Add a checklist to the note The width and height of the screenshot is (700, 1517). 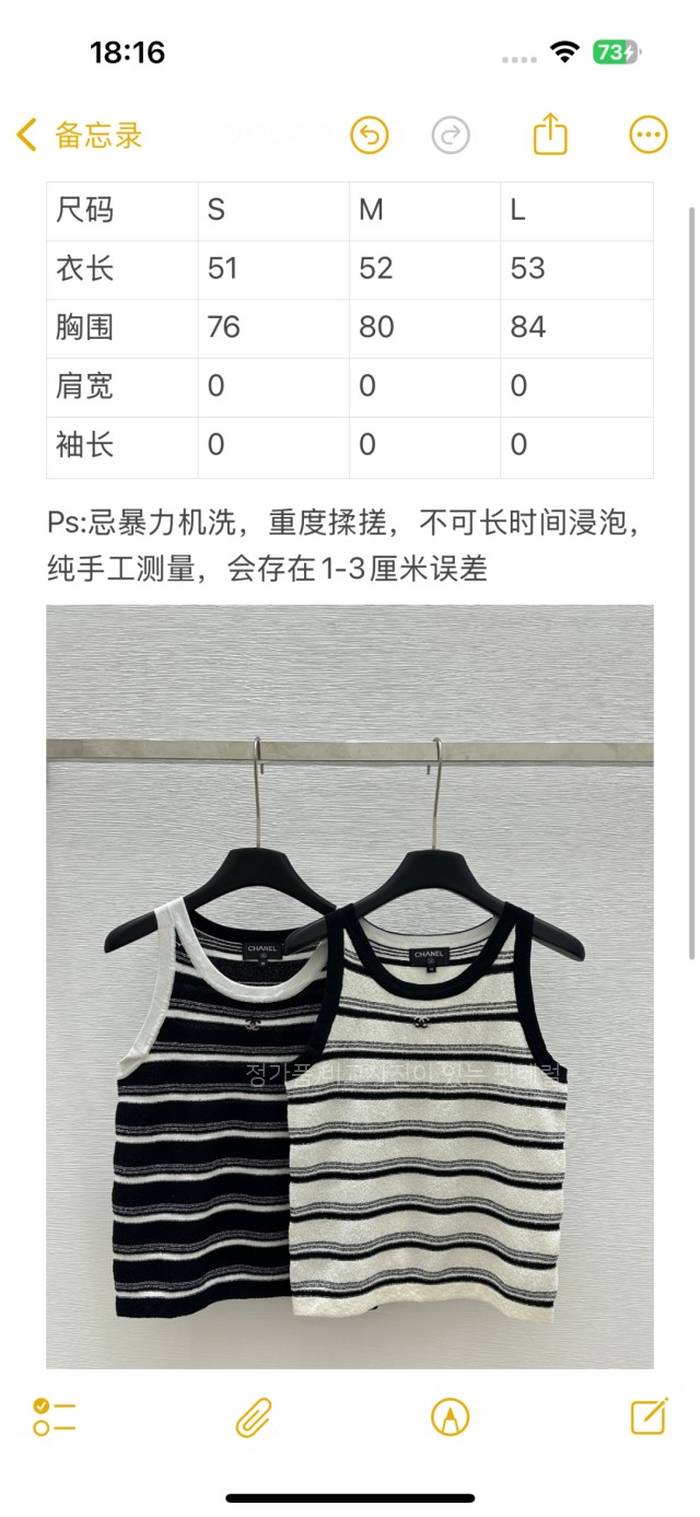click(x=54, y=1417)
